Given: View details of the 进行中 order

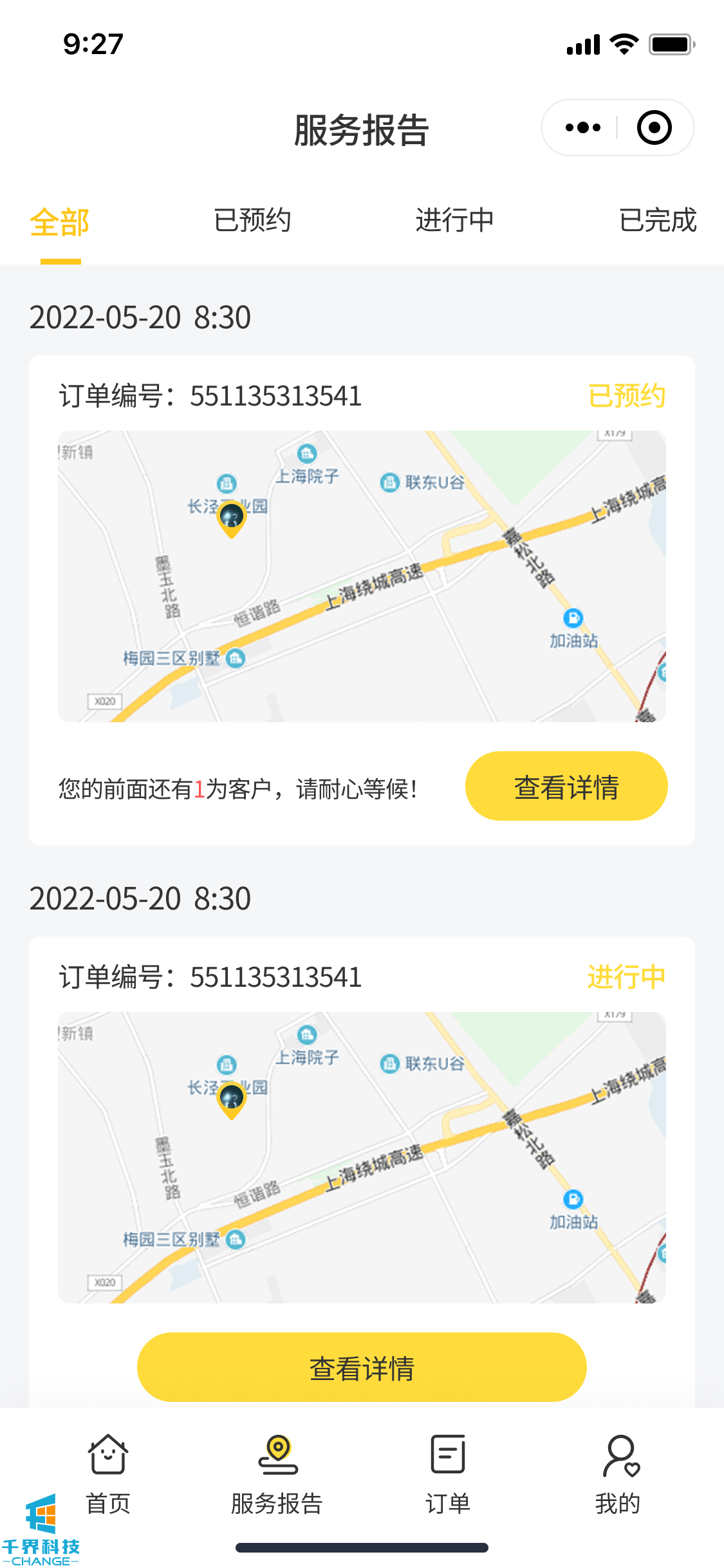Looking at the screenshot, I should (x=362, y=1367).
